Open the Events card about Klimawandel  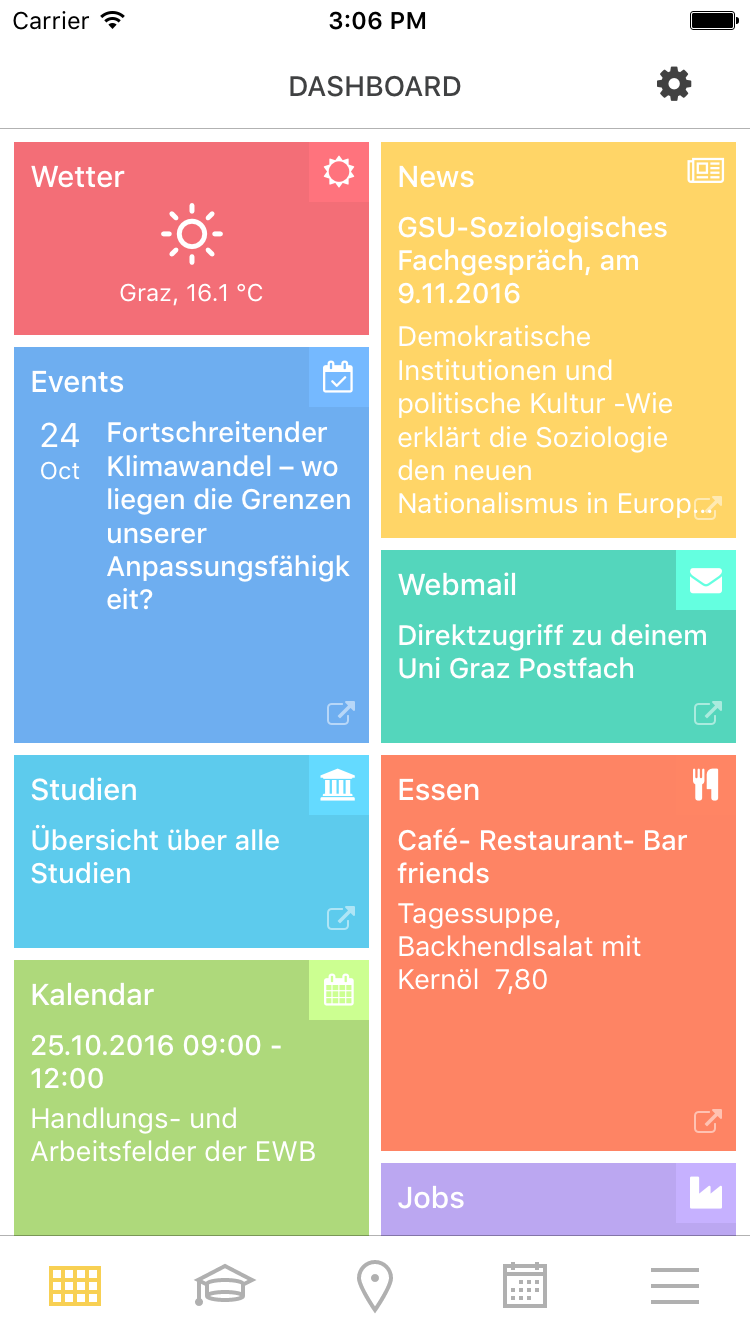pyautogui.click(x=191, y=544)
